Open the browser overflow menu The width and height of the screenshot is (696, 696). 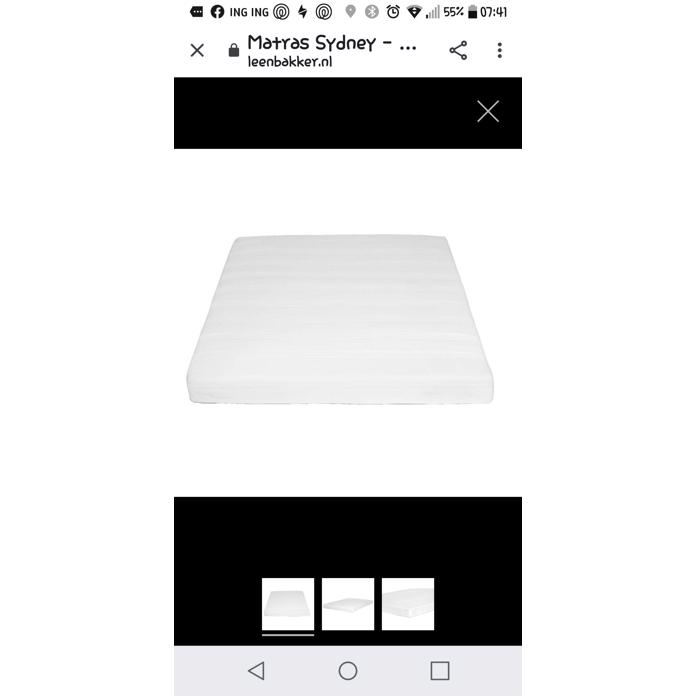[x=500, y=50]
